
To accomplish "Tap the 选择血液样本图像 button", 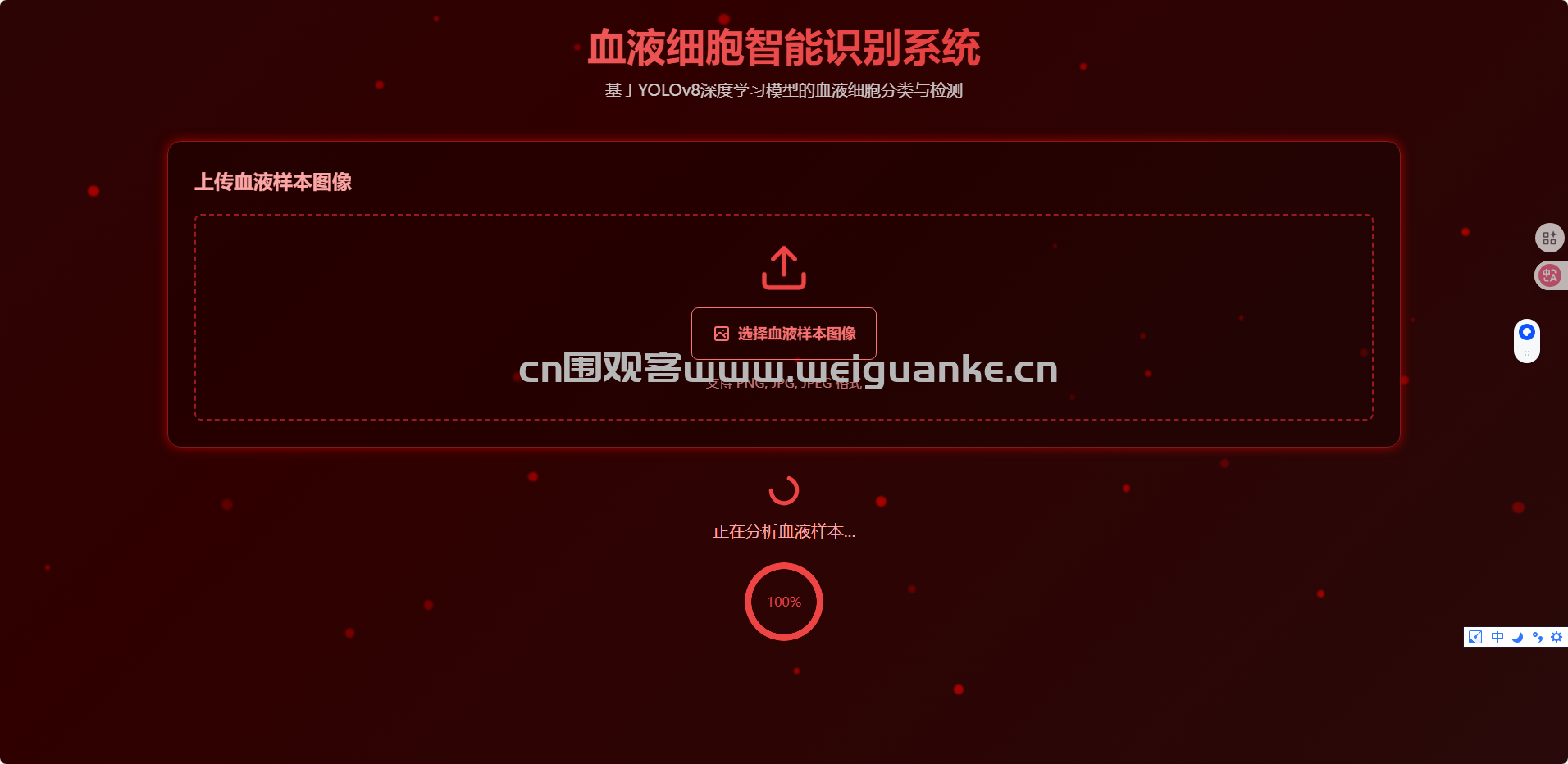I will point(783,334).
